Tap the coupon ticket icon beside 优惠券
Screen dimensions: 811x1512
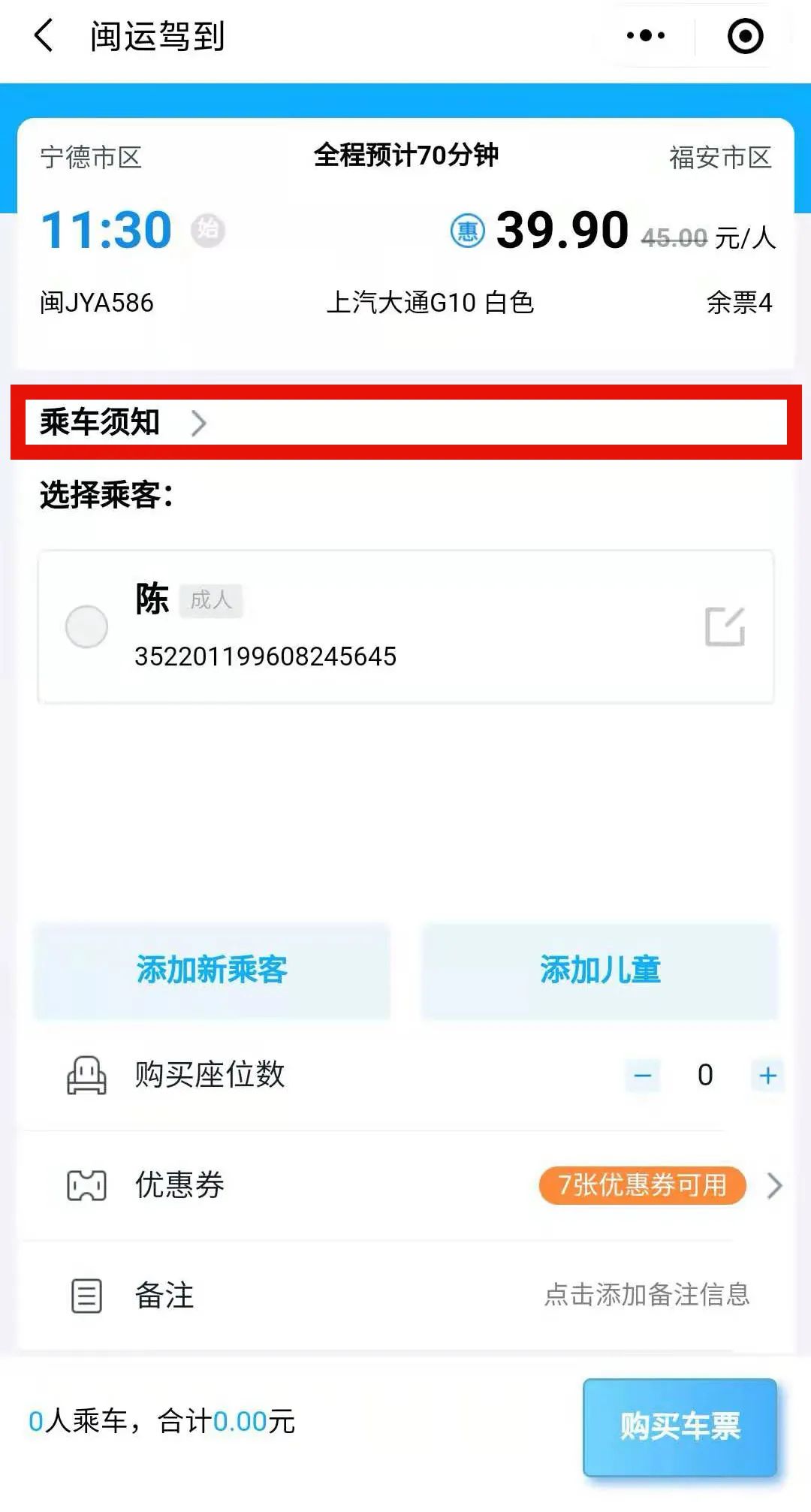(86, 1185)
